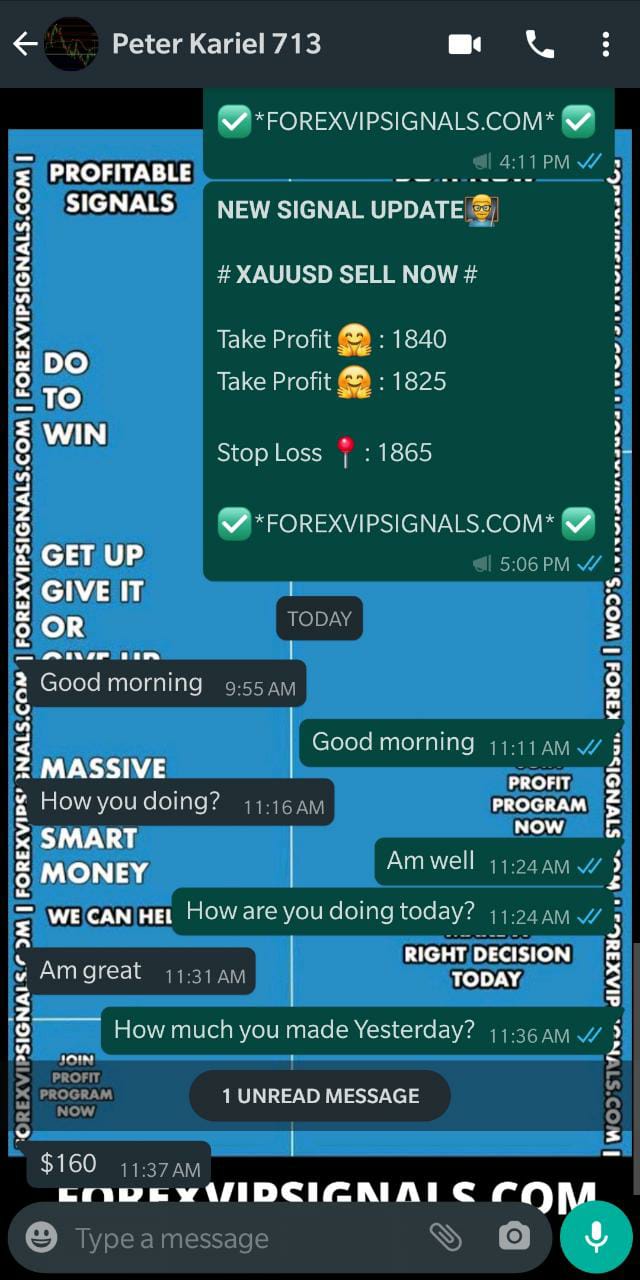The height and width of the screenshot is (1280, 640).
Task: Open the overflow menu
Action: click(606, 44)
